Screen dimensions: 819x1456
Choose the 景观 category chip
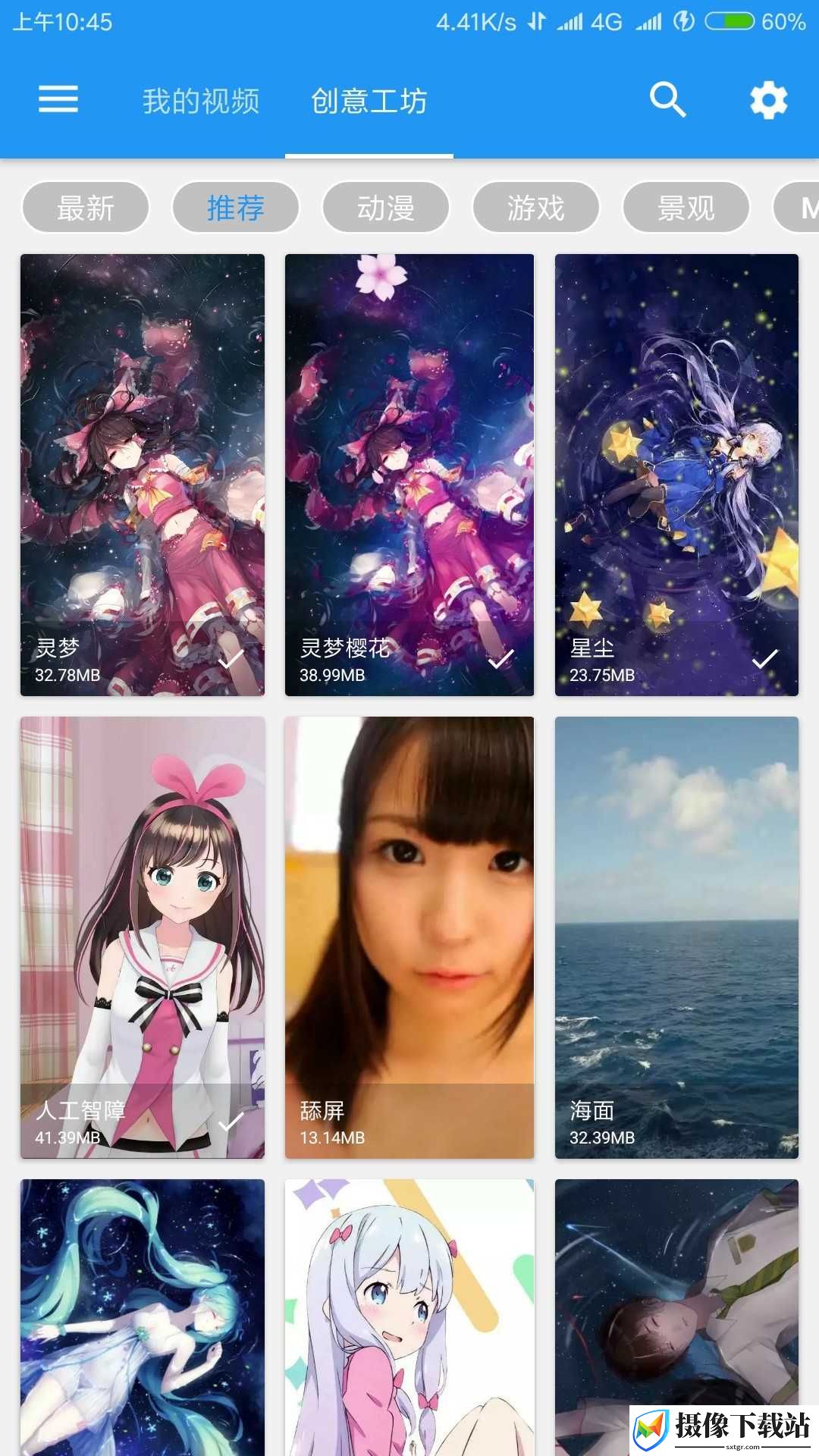click(686, 207)
